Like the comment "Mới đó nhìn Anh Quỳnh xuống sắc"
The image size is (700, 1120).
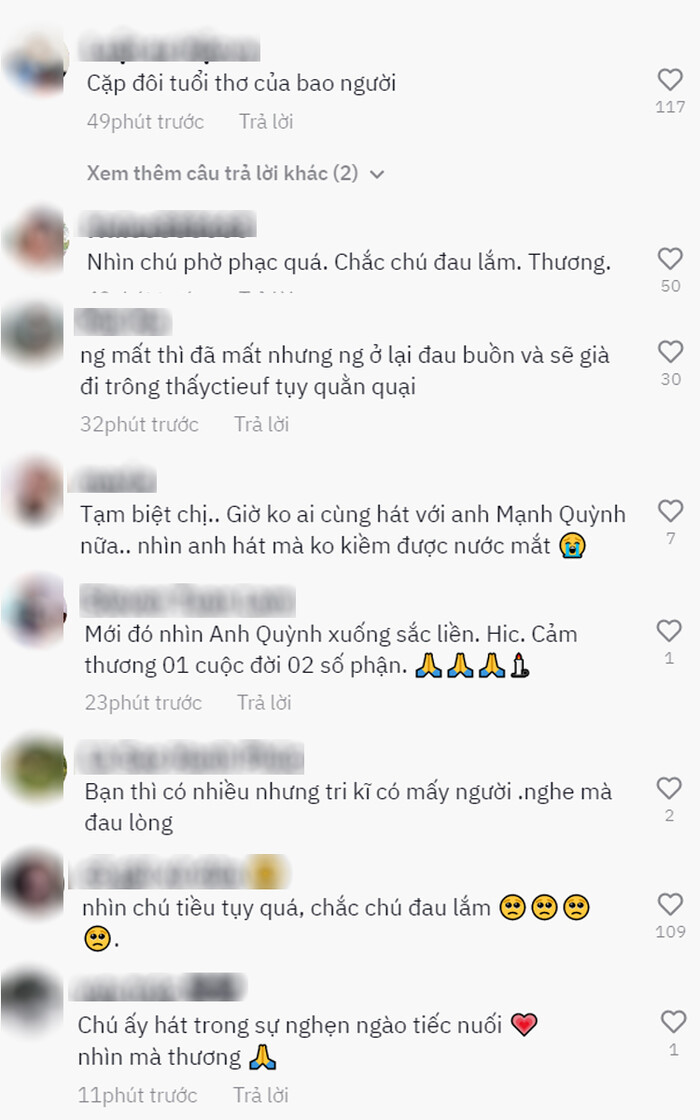(x=670, y=631)
